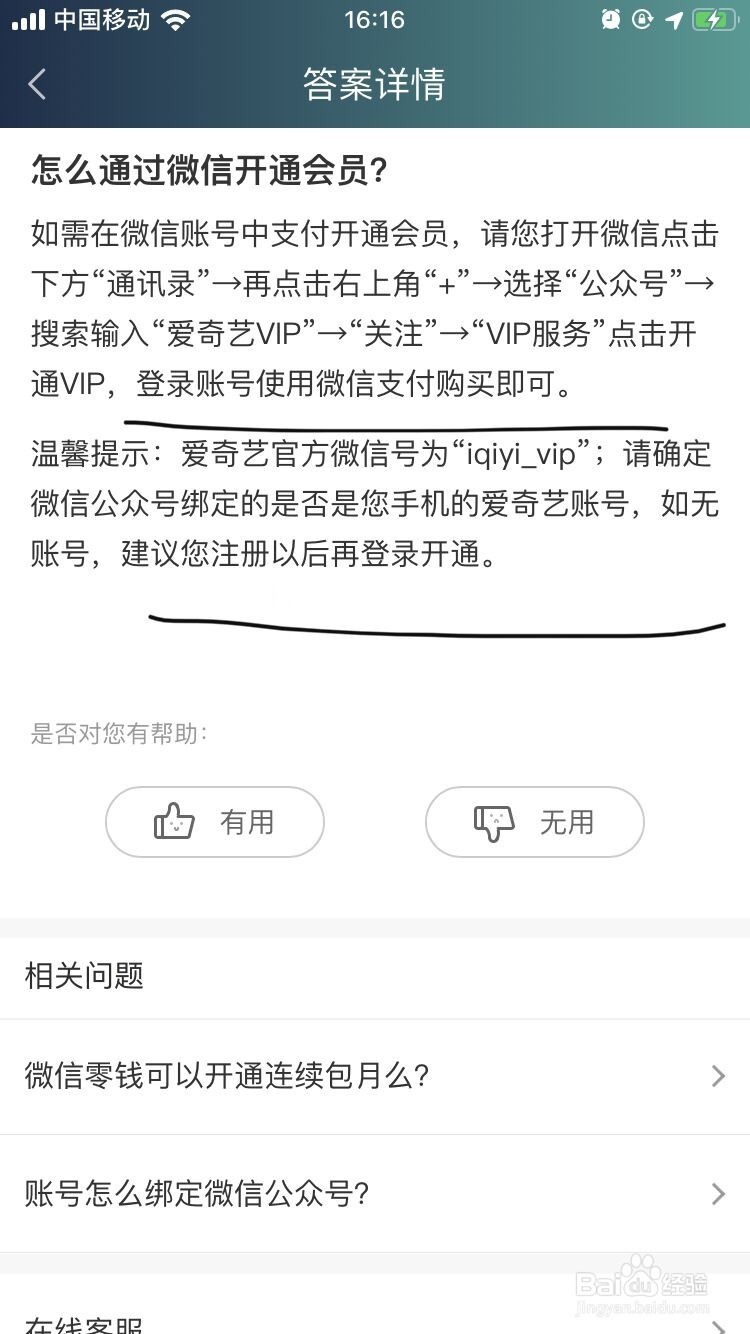750x1334 pixels.
Task: Click the alarm clock status bar icon
Action: pos(611,19)
